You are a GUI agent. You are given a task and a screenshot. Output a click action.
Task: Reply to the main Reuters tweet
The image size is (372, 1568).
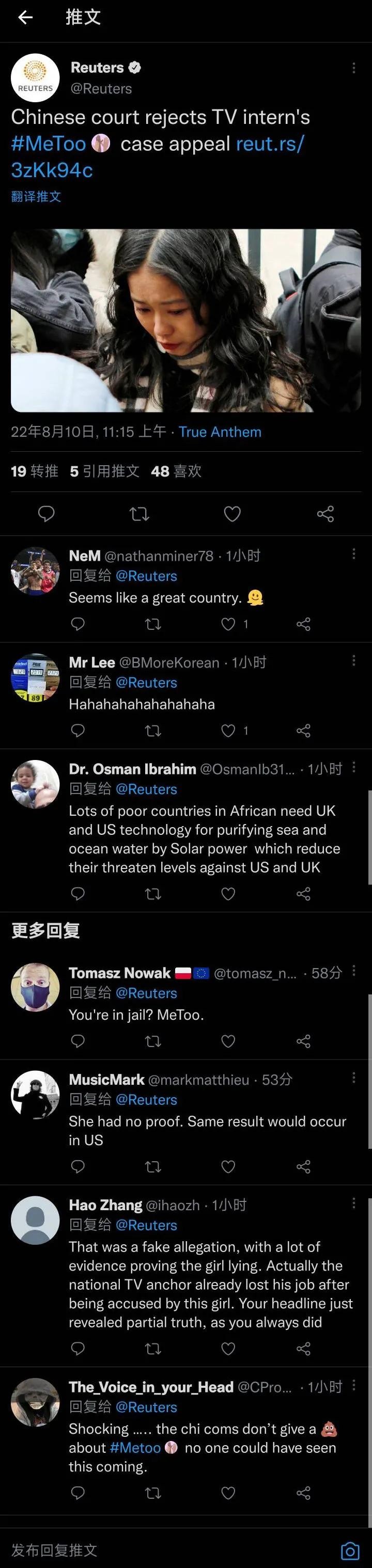click(47, 514)
